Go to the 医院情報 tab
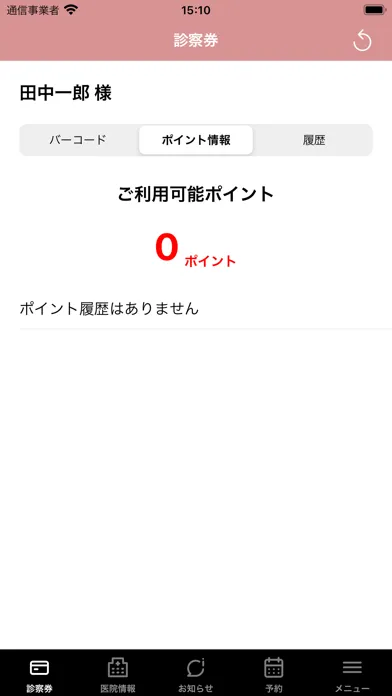Viewport: 392px width, 696px height. click(118, 674)
